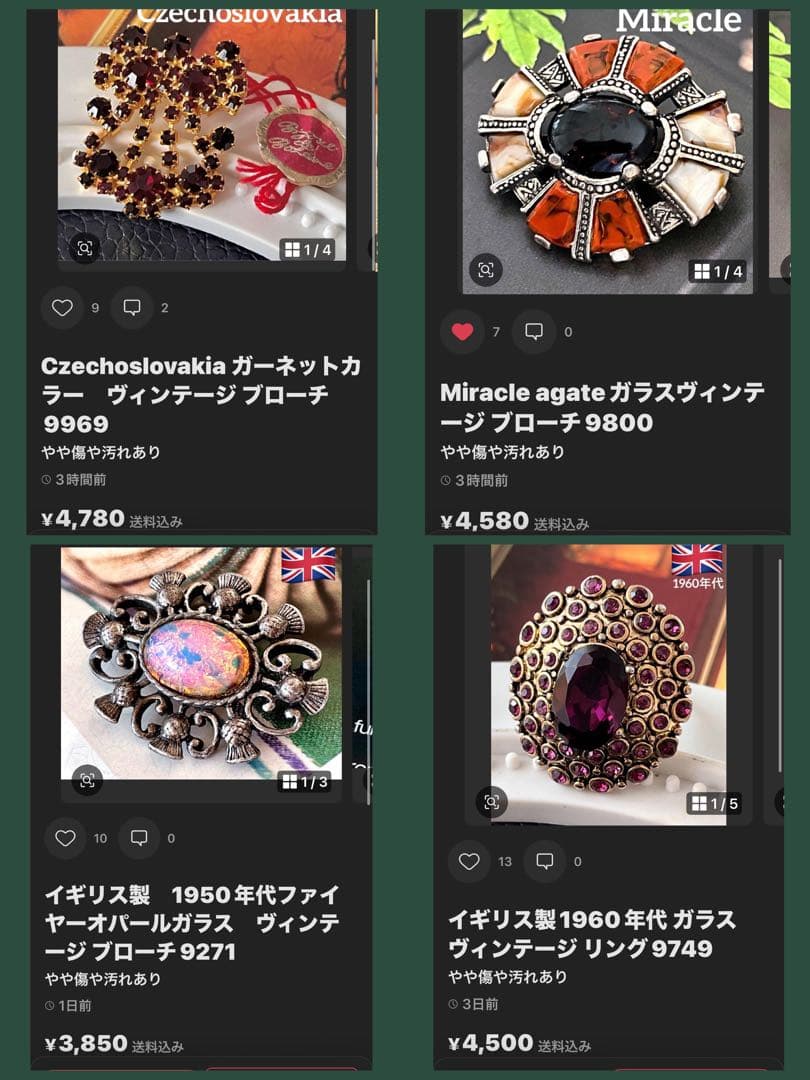Open comments on the Czechoslovakia garnet brooch
The width and height of the screenshot is (810, 1080).
(131, 308)
